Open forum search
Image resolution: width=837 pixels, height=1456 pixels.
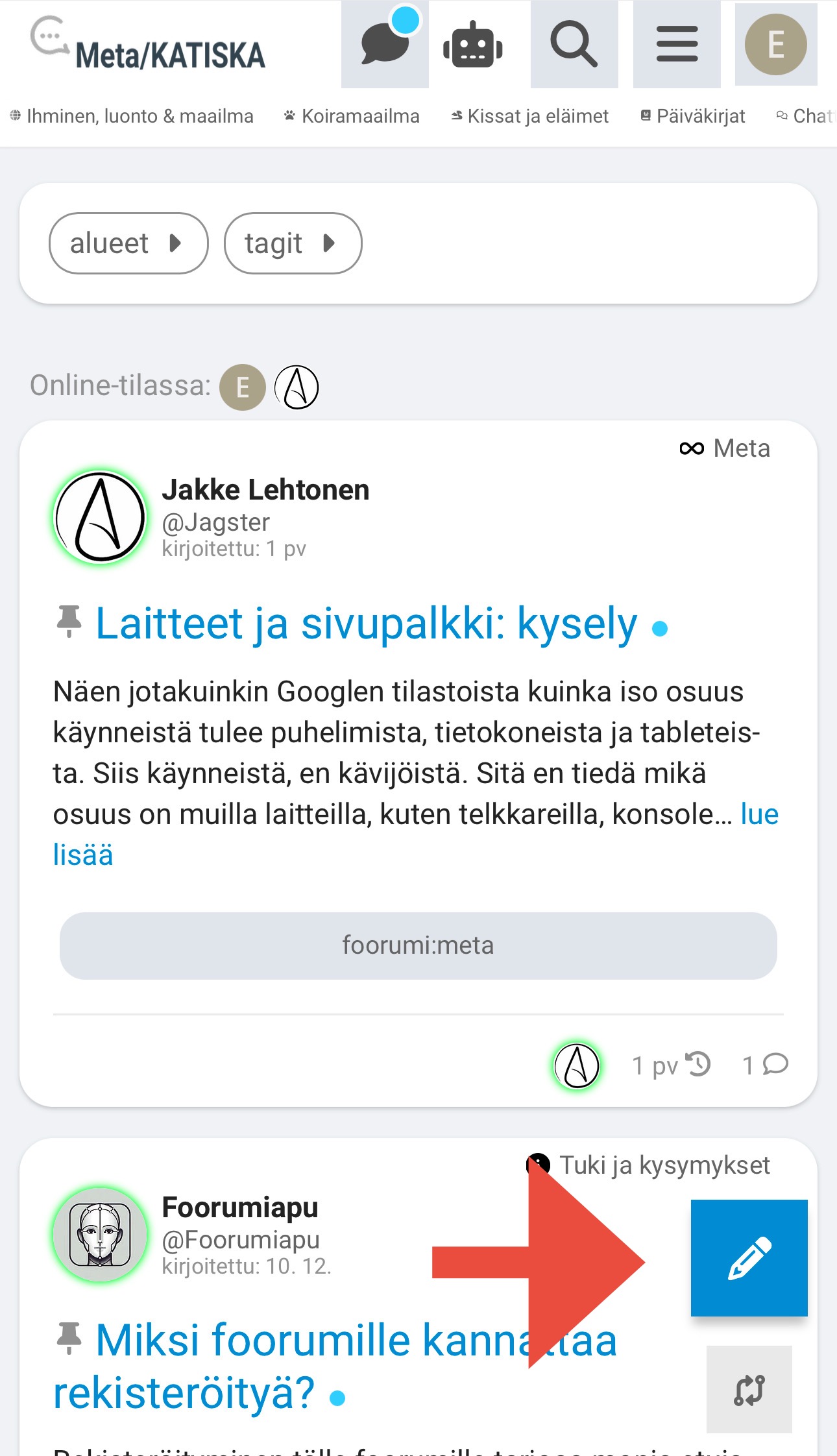pyautogui.click(x=574, y=45)
